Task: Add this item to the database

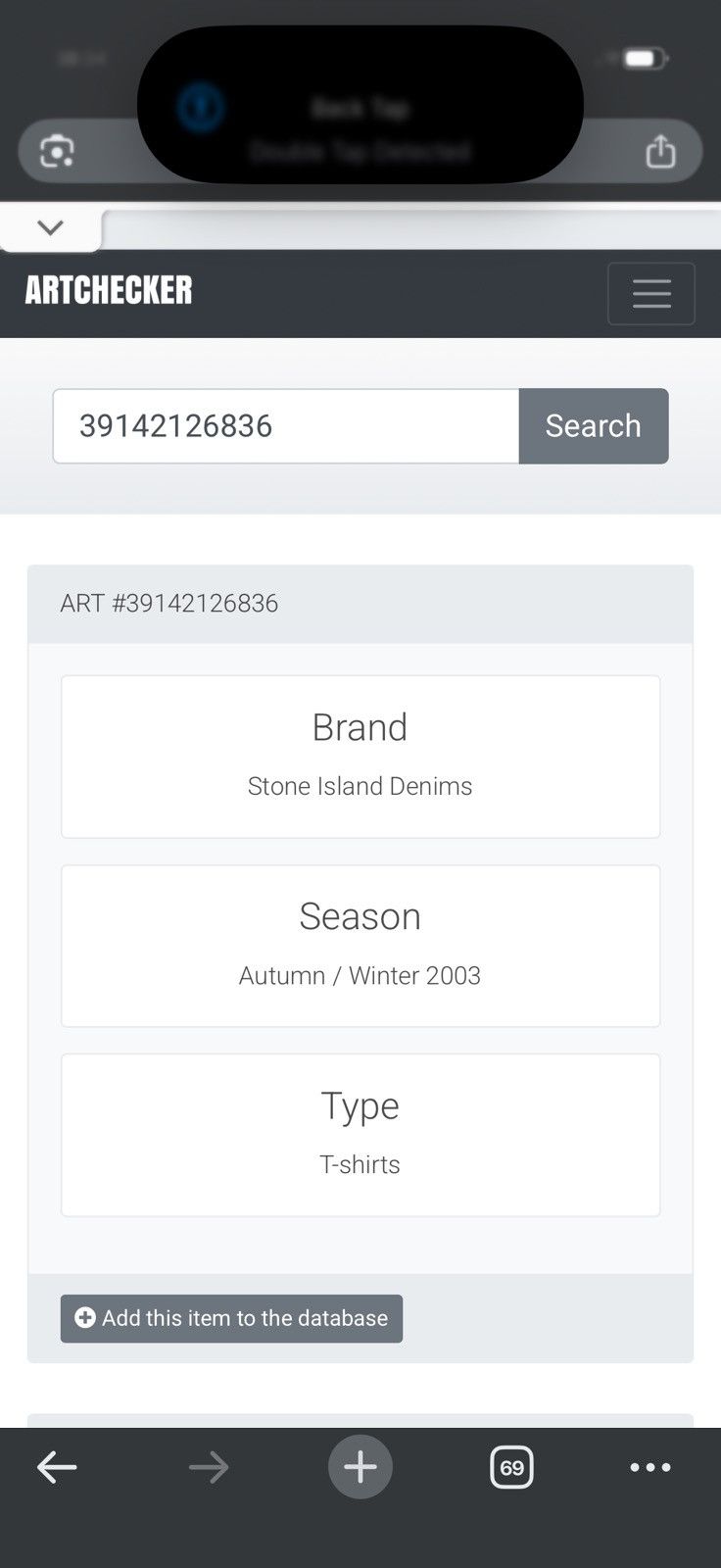Action: click(231, 1318)
